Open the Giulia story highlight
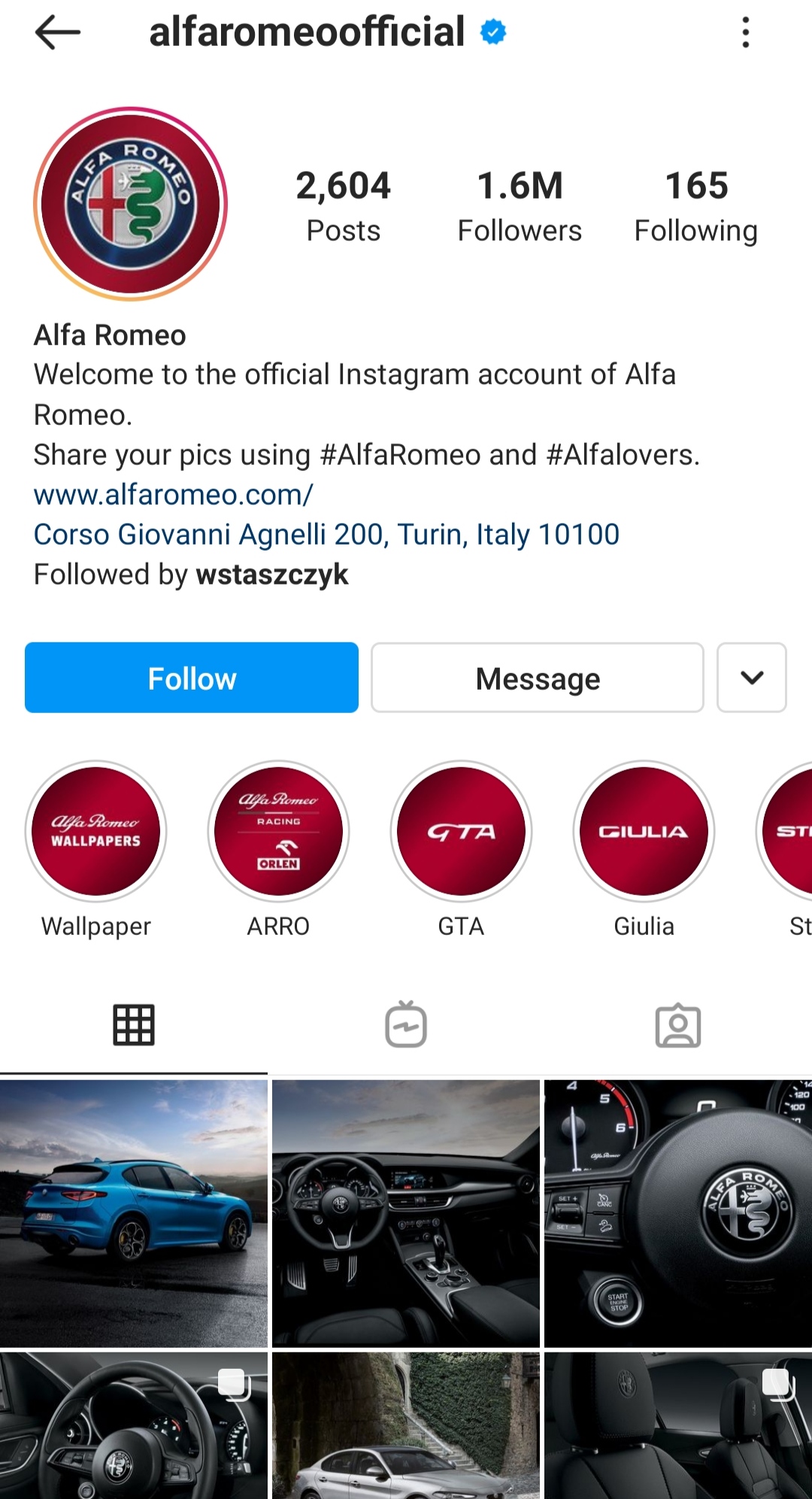The height and width of the screenshot is (1499, 812). click(644, 831)
